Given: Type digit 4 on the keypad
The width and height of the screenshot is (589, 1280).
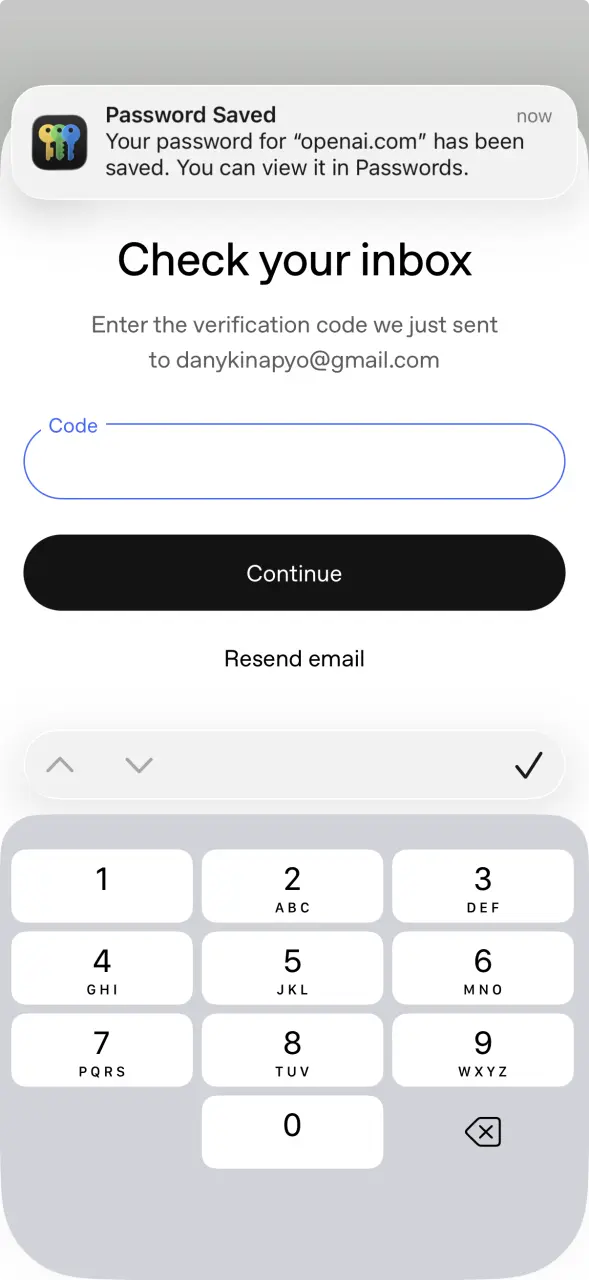Looking at the screenshot, I should point(102,968).
